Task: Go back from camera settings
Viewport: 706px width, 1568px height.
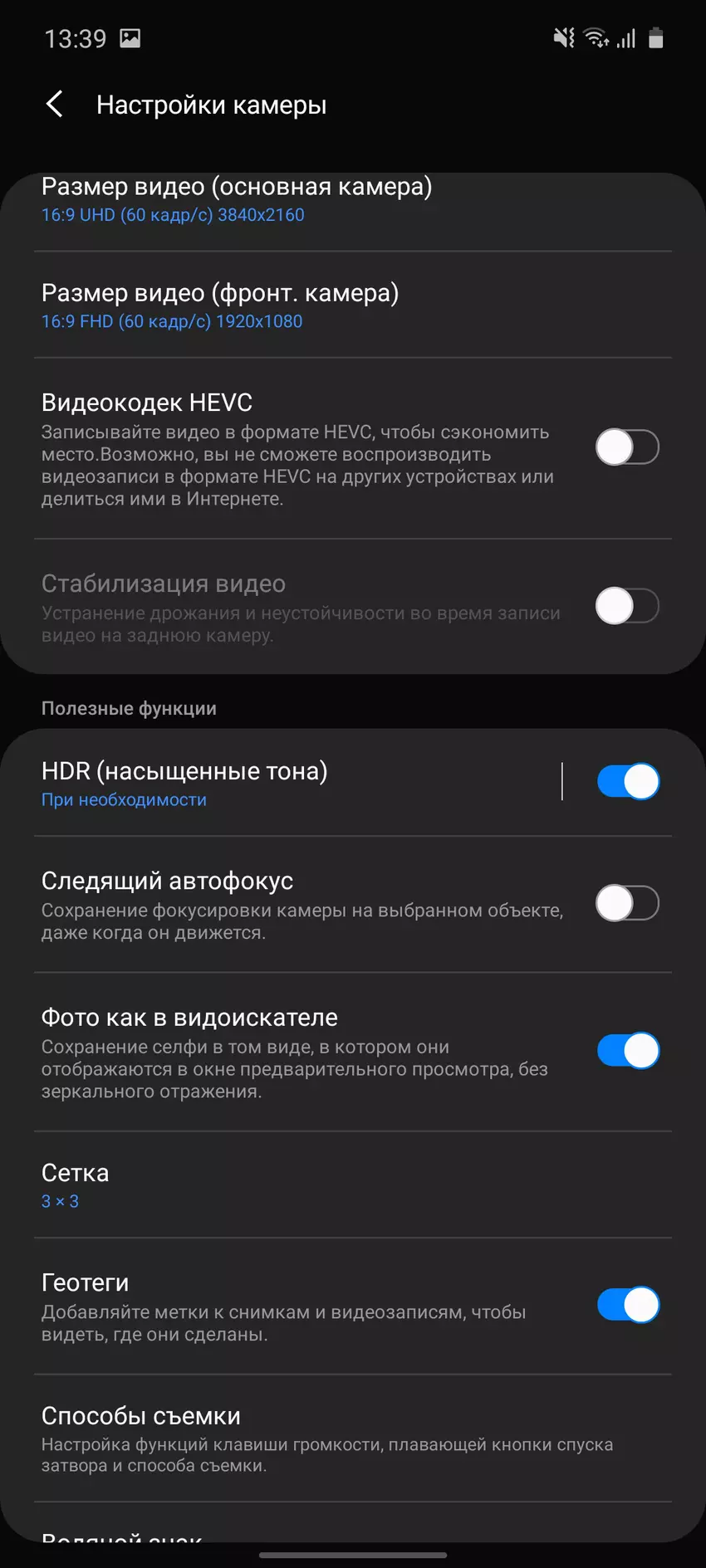Action: (55, 105)
